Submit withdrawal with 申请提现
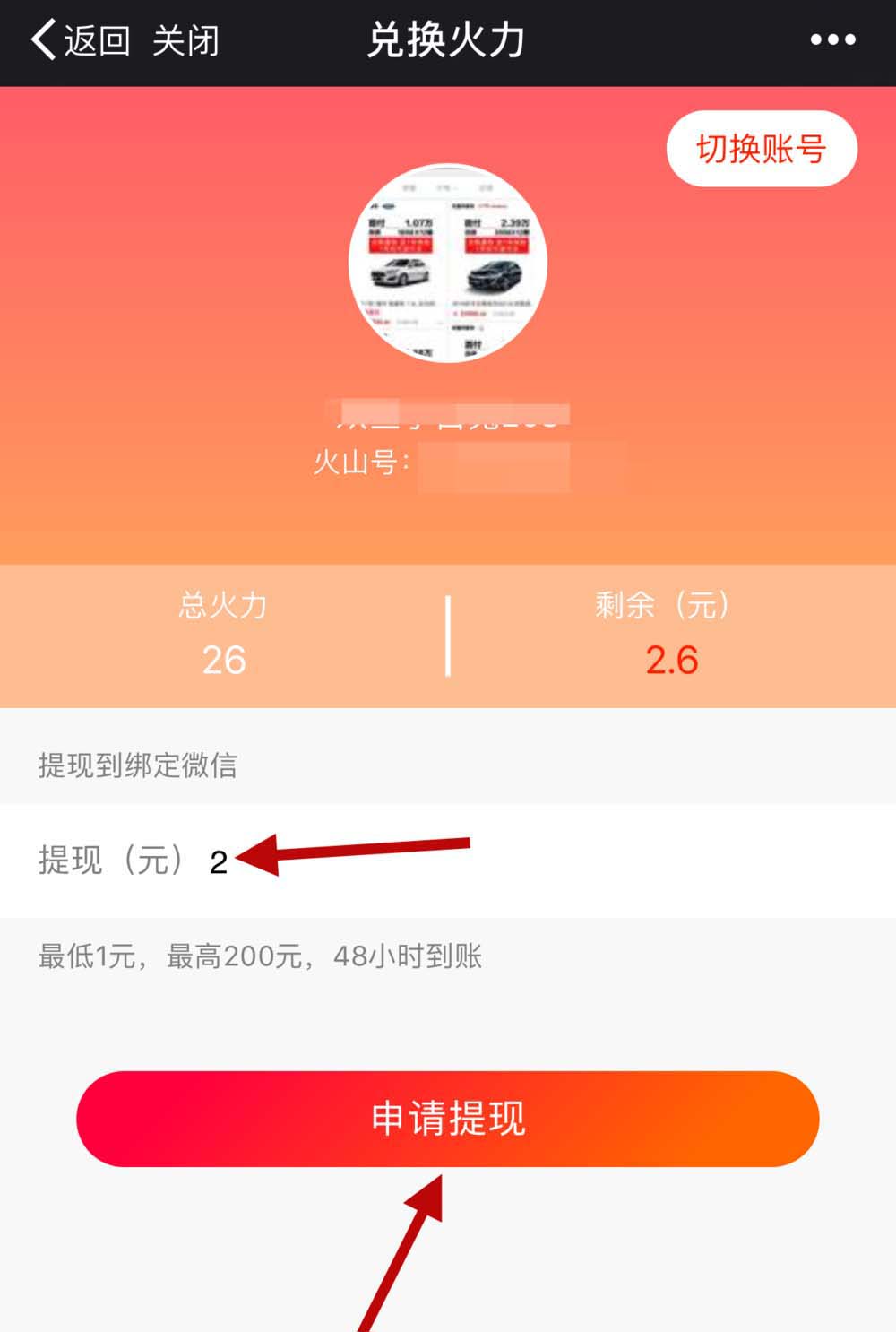Screen dimensions: 896x1332 tap(448, 1119)
